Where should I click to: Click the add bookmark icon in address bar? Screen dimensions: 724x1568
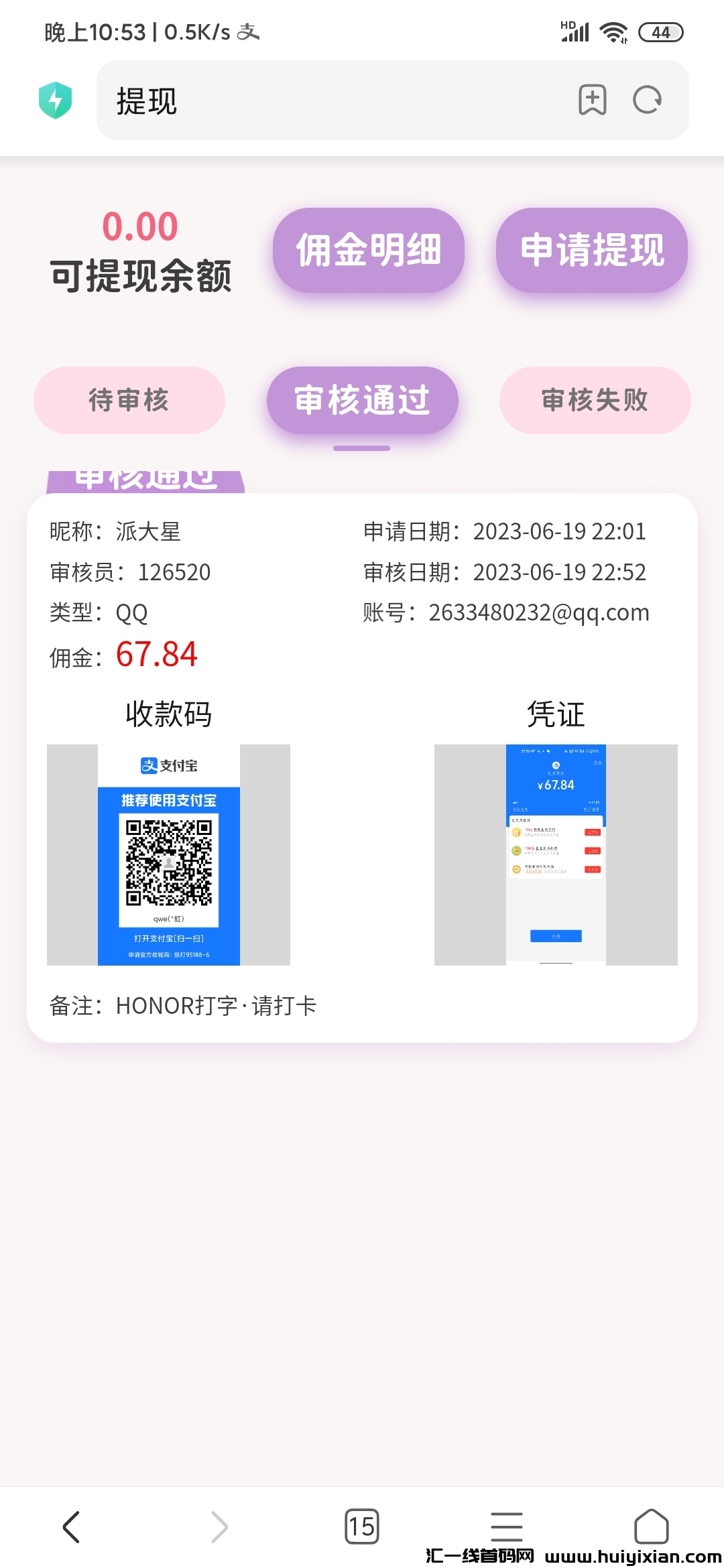click(x=593, y=100)
